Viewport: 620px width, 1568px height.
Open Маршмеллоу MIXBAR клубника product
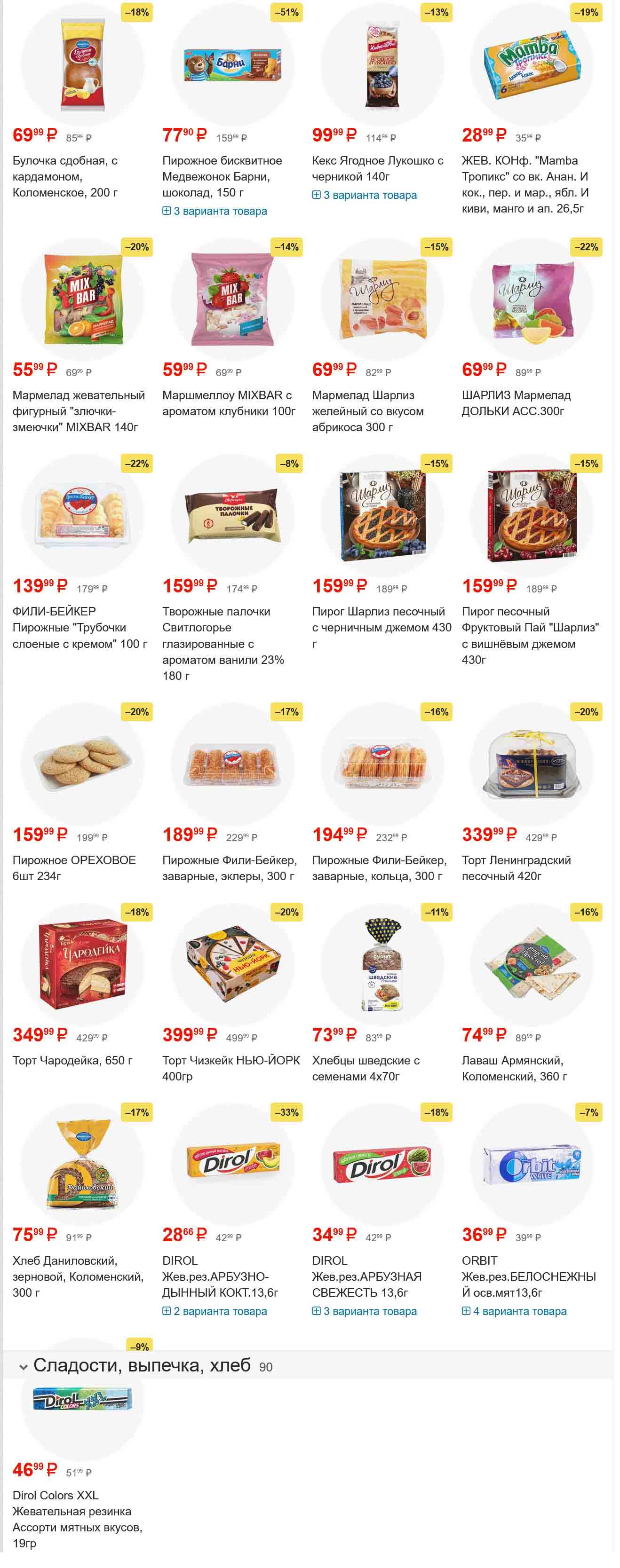pyautogui.click(x=229, y=403)
